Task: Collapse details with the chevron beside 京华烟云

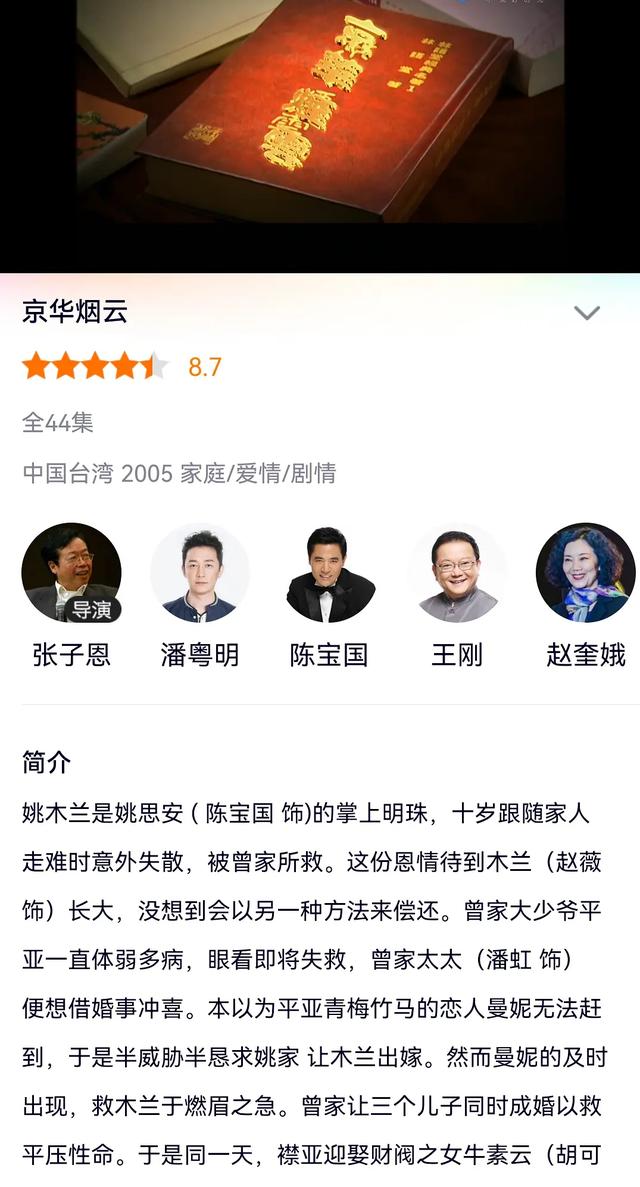Action: point(587,313)
